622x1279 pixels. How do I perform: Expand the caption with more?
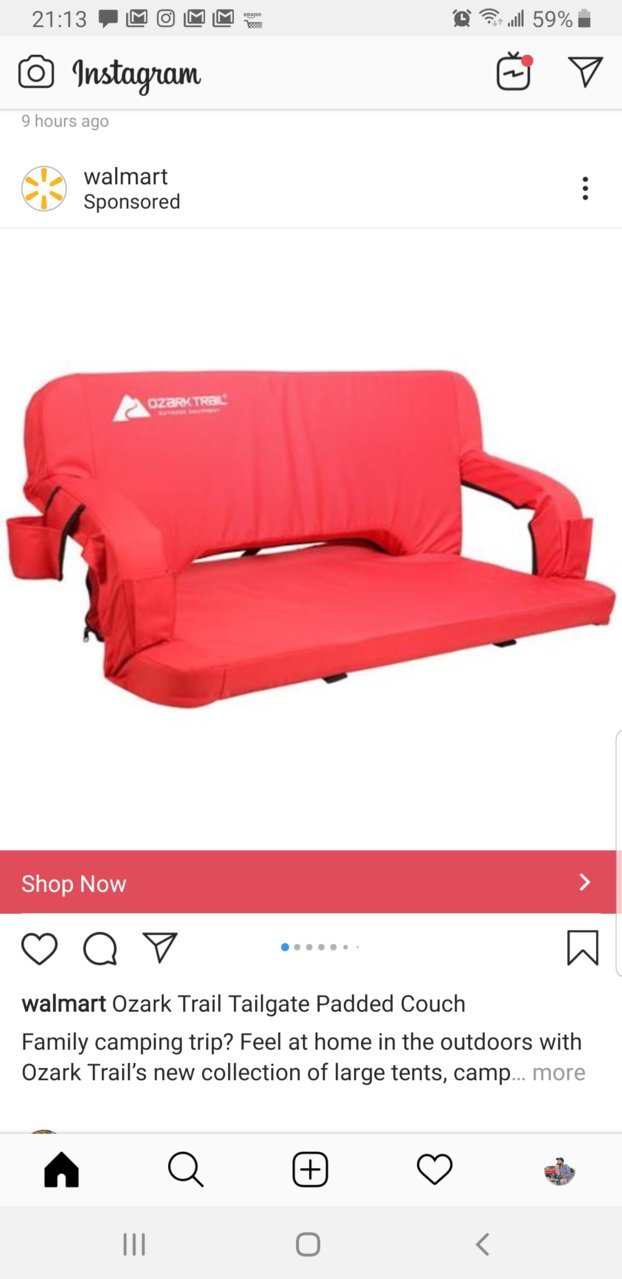click(558, 1072)
